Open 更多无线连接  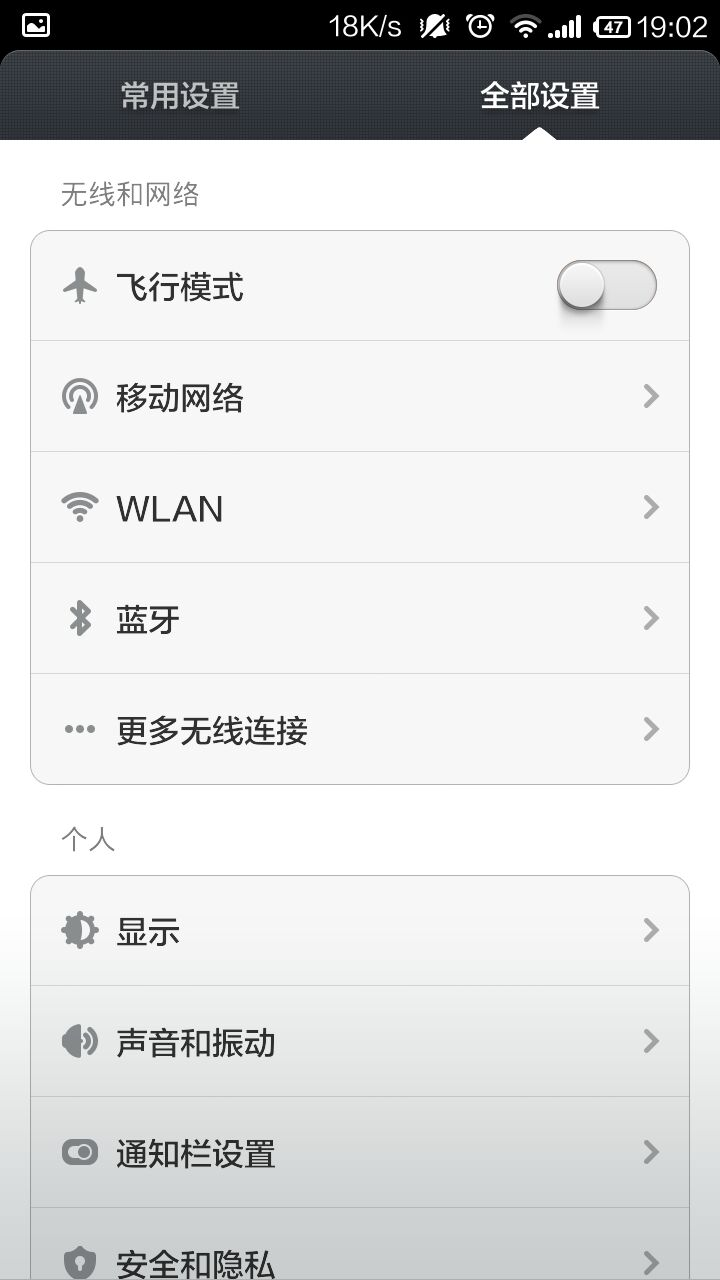tap(360, 730)
